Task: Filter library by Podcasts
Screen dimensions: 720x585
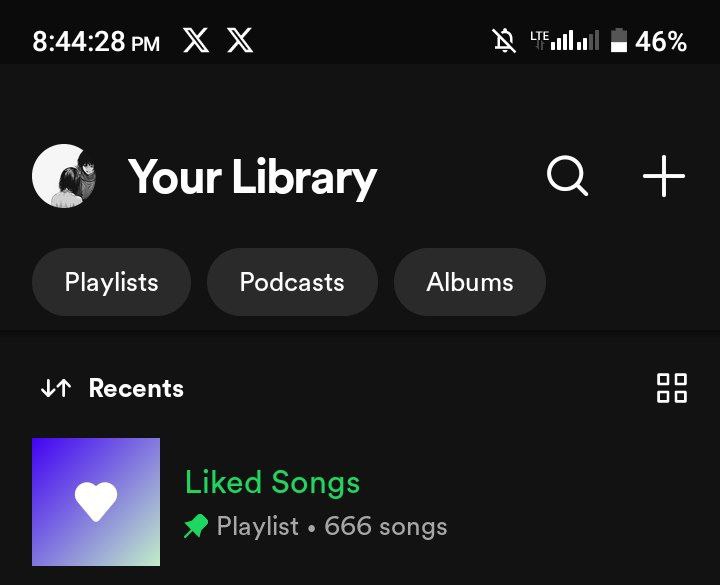Action: (x=292, y=282)
